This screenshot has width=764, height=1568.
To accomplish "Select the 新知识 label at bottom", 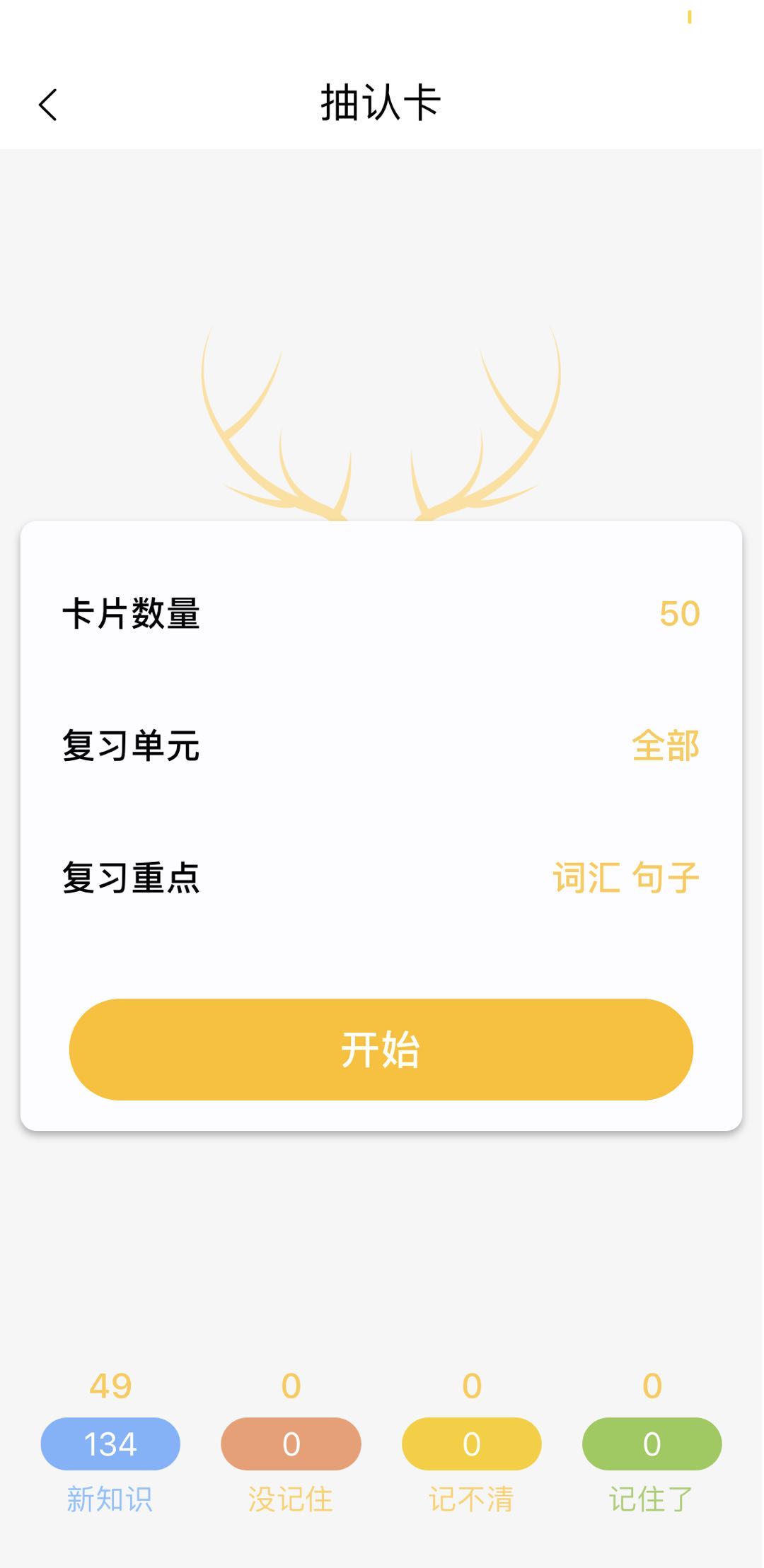I will pos(108,1497).
